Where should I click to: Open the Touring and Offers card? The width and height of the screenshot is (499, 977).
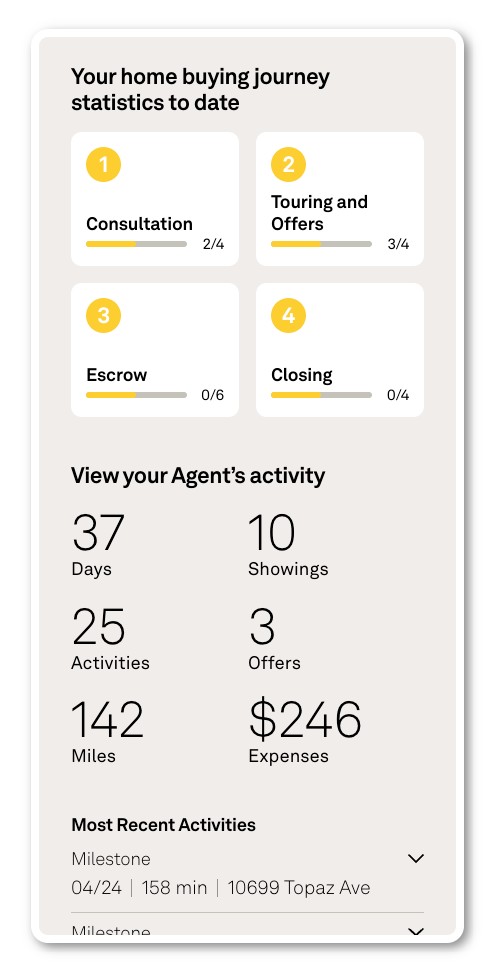[x=340, y=199]
